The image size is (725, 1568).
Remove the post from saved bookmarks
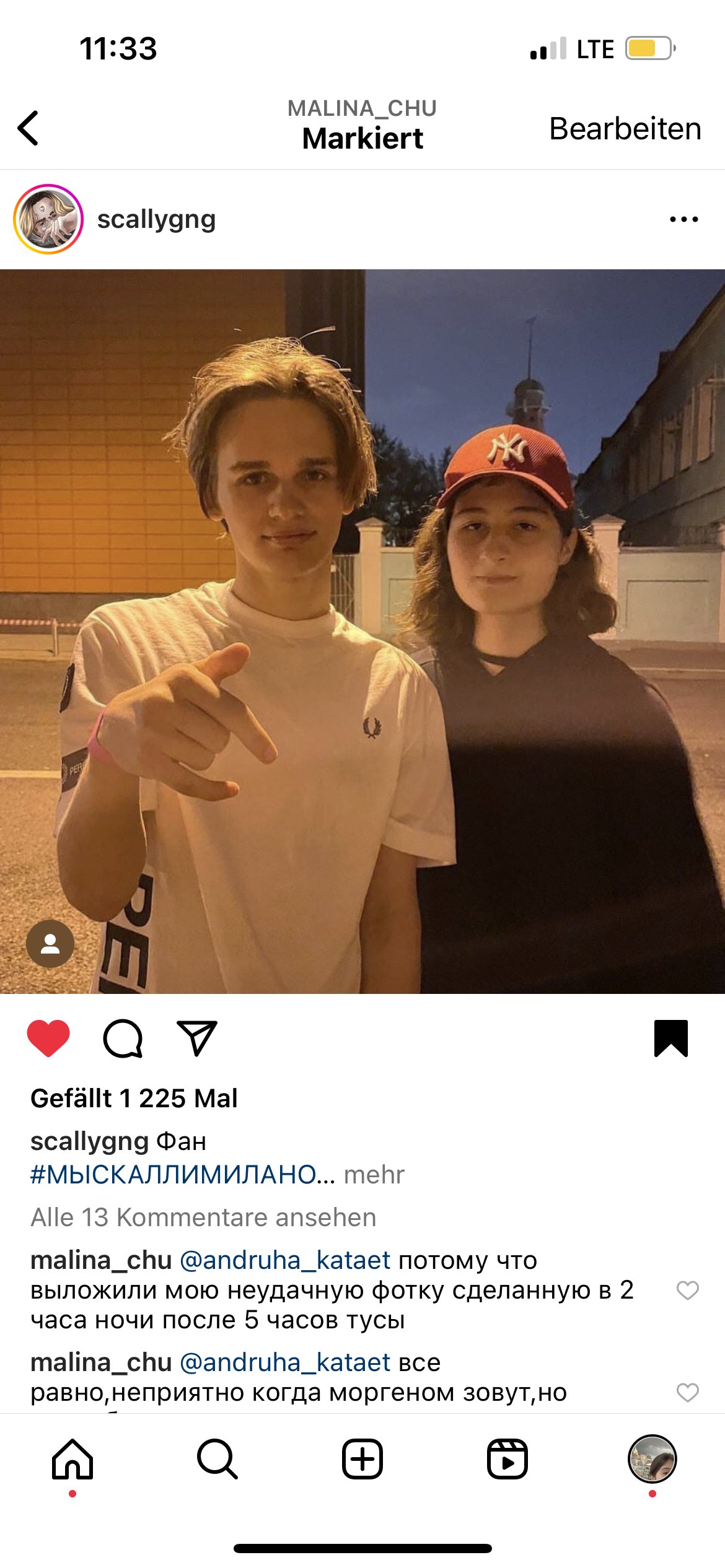[671, 1039]
